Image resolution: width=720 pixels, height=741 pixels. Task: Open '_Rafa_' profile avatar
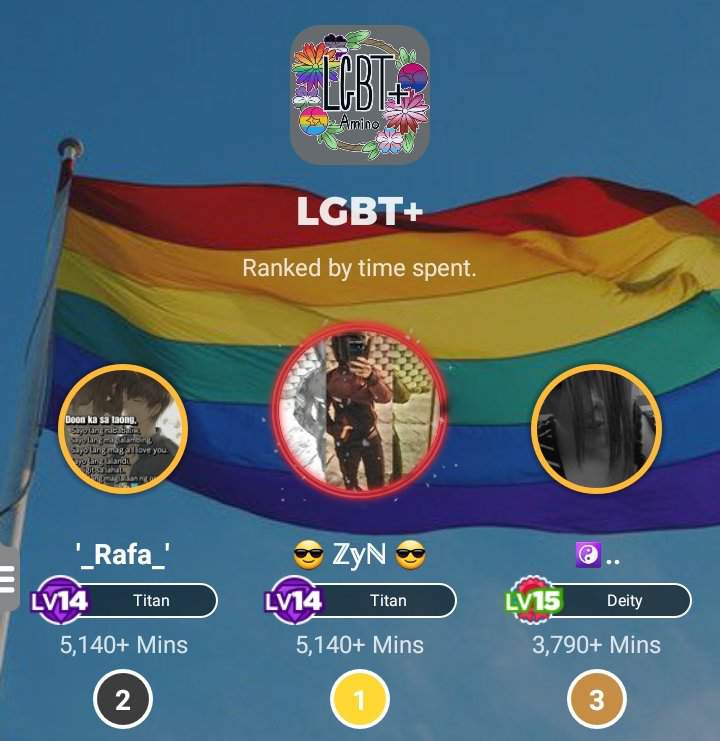tap(123, 430)
